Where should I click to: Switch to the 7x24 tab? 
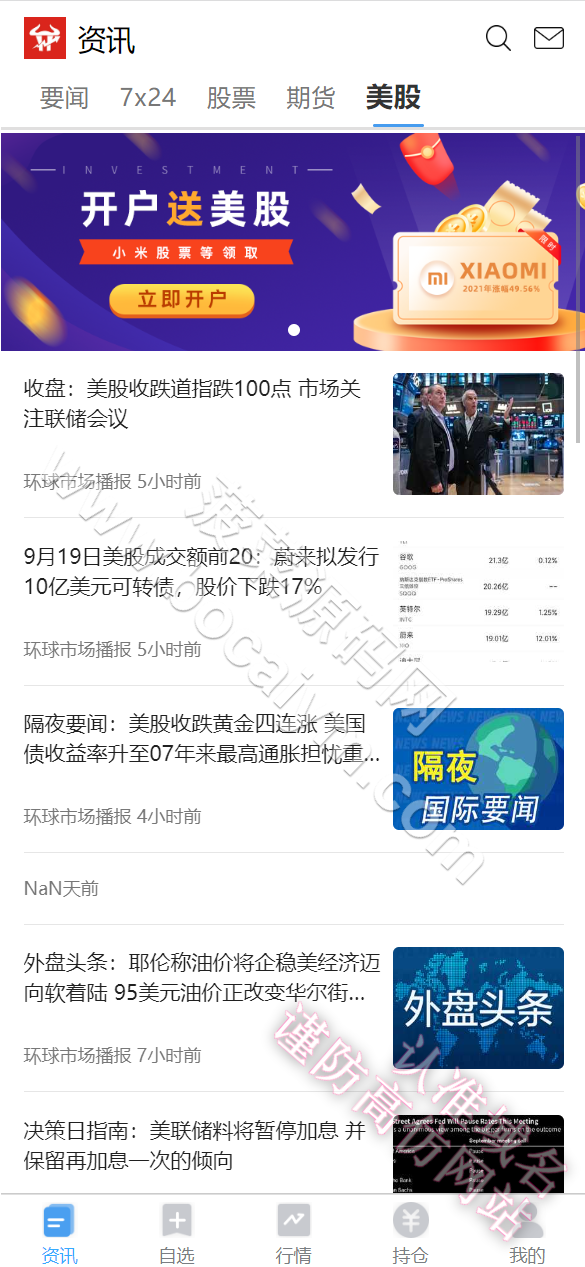point(148,97)
